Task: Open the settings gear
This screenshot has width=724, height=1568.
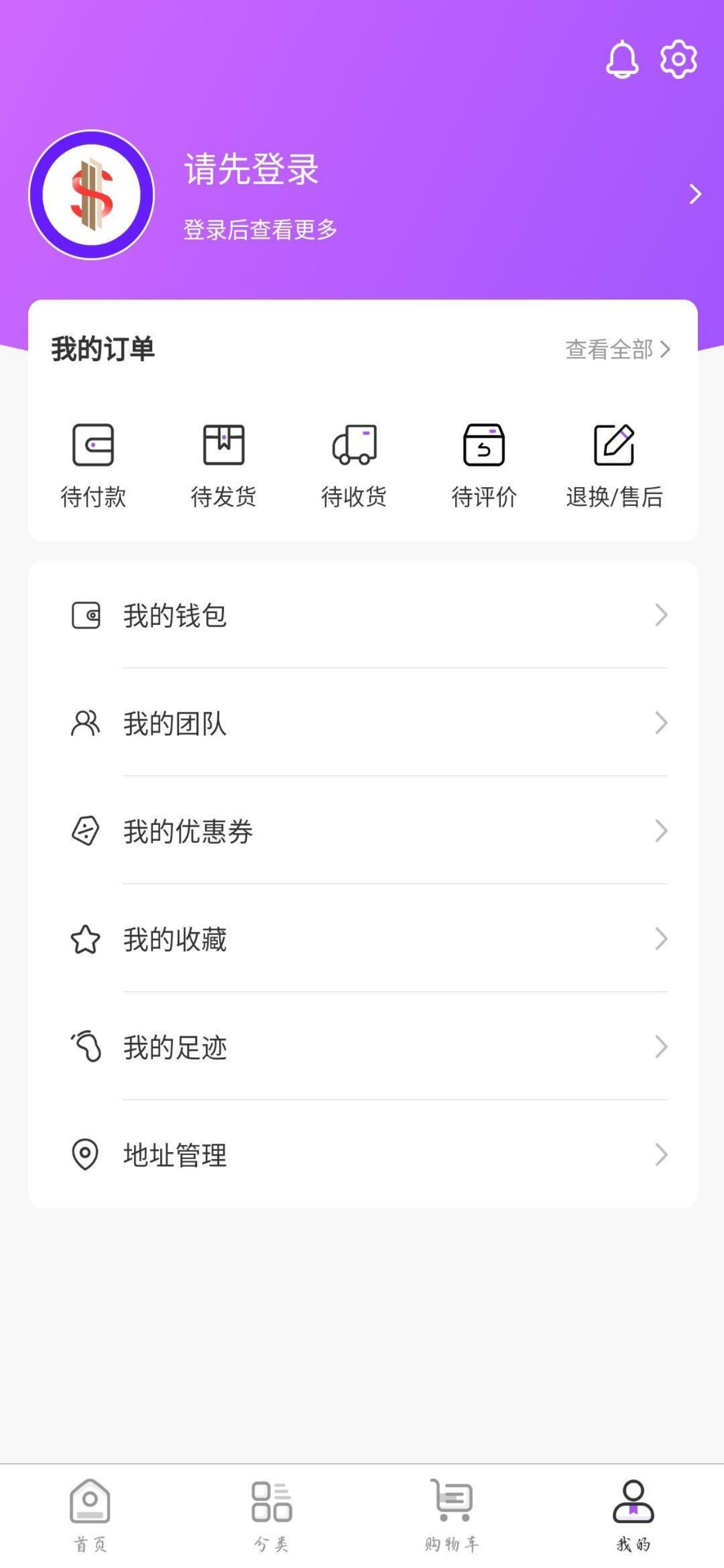Action: [x=679, y=60]
